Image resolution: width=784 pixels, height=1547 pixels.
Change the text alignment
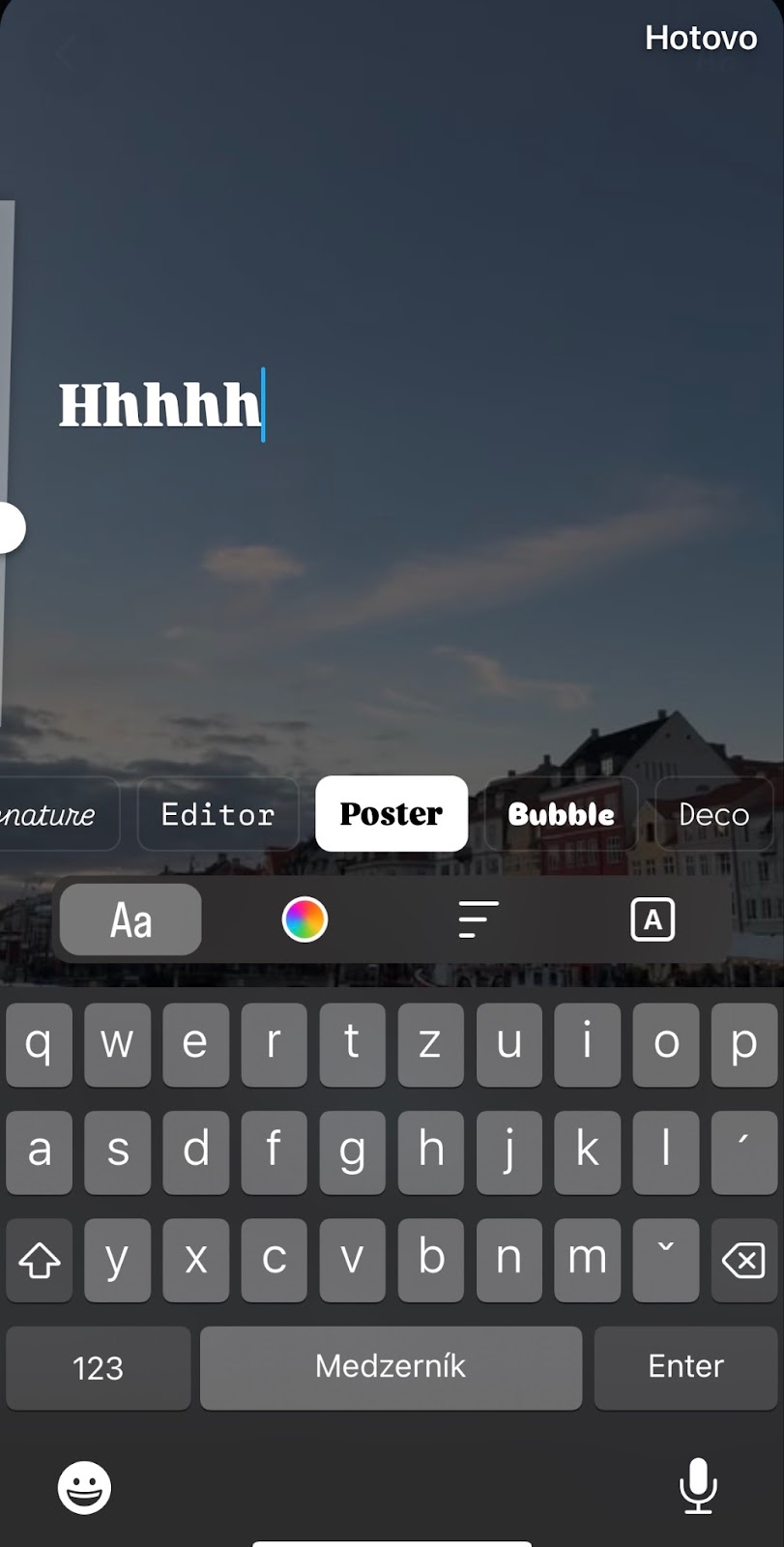(479, 919)
